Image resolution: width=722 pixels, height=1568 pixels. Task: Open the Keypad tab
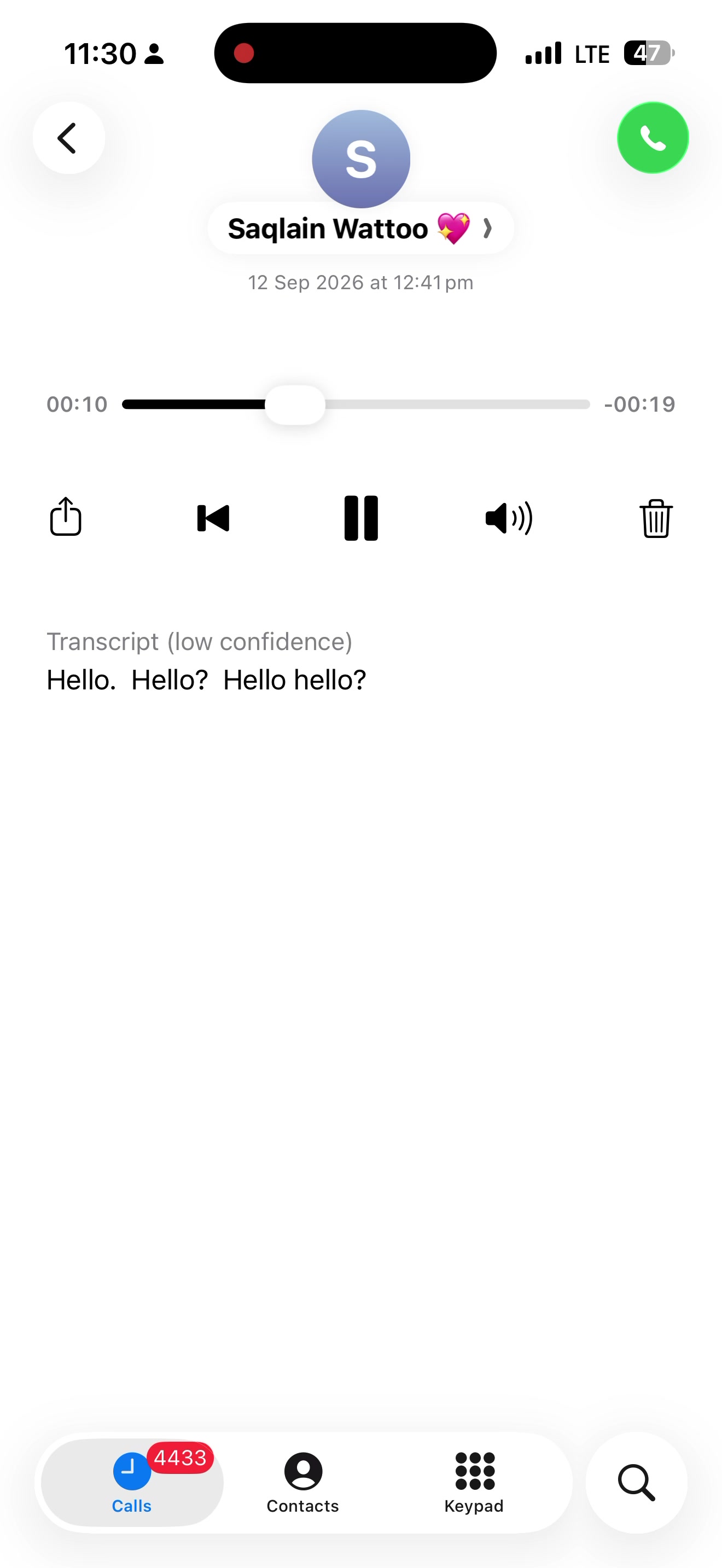point(474,1482)
